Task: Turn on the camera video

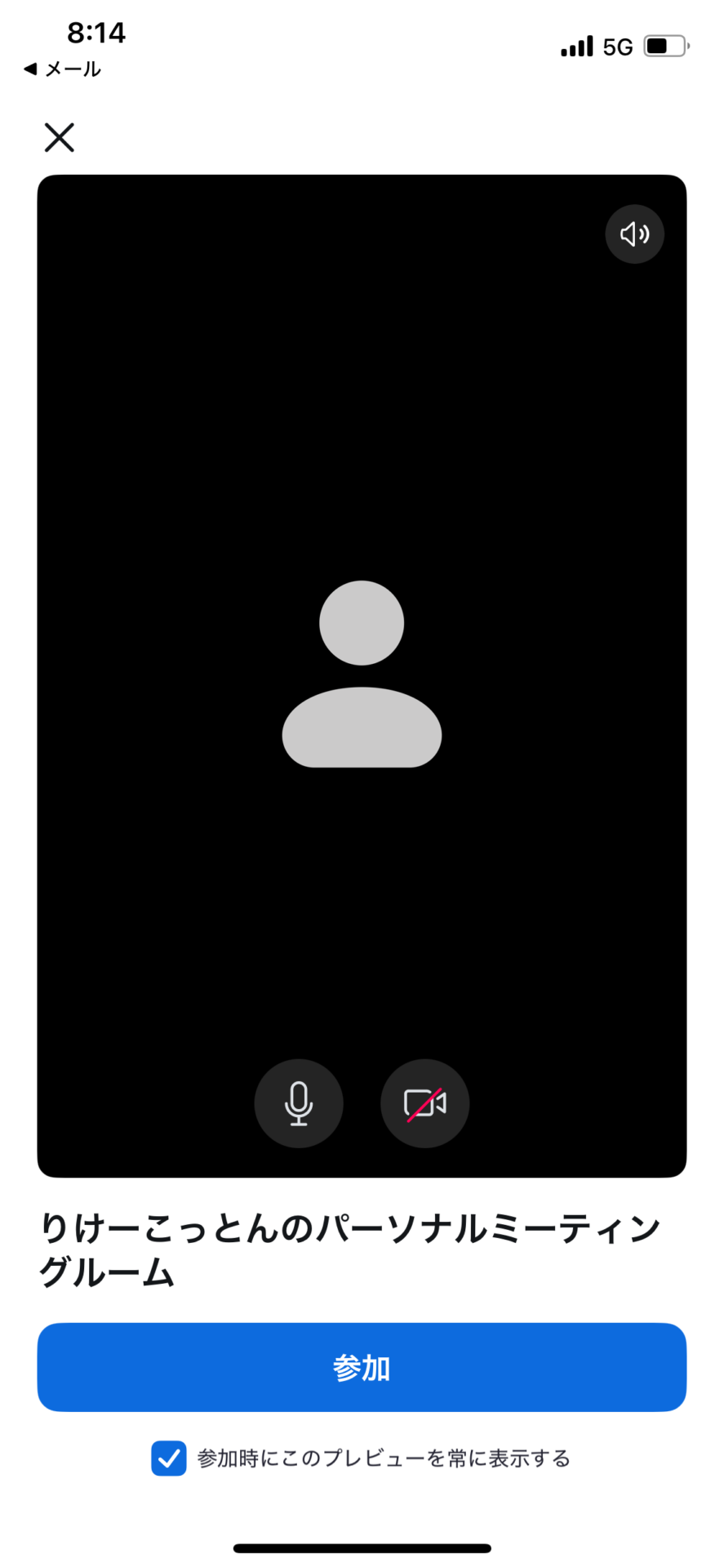Action: tap(424, 1103)
